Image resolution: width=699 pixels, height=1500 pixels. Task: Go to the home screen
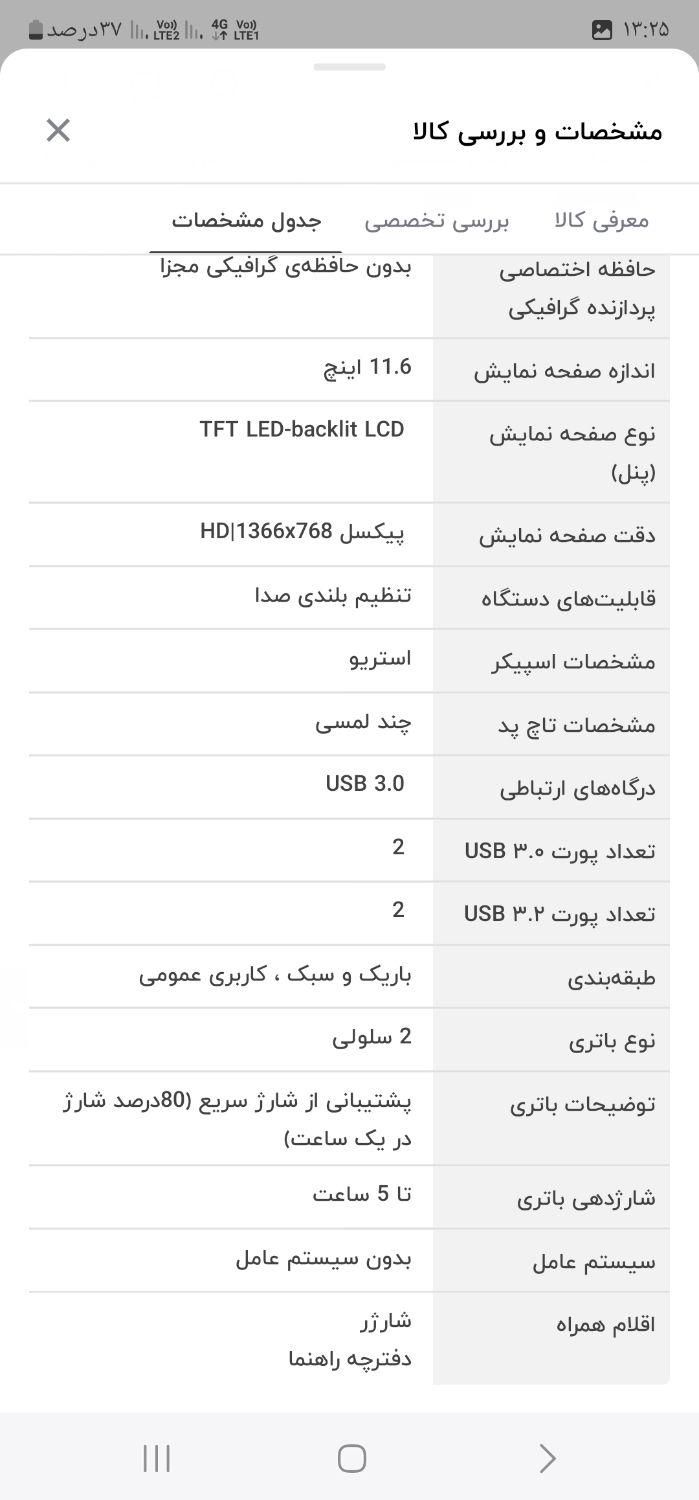click(x=351, y=1459)
